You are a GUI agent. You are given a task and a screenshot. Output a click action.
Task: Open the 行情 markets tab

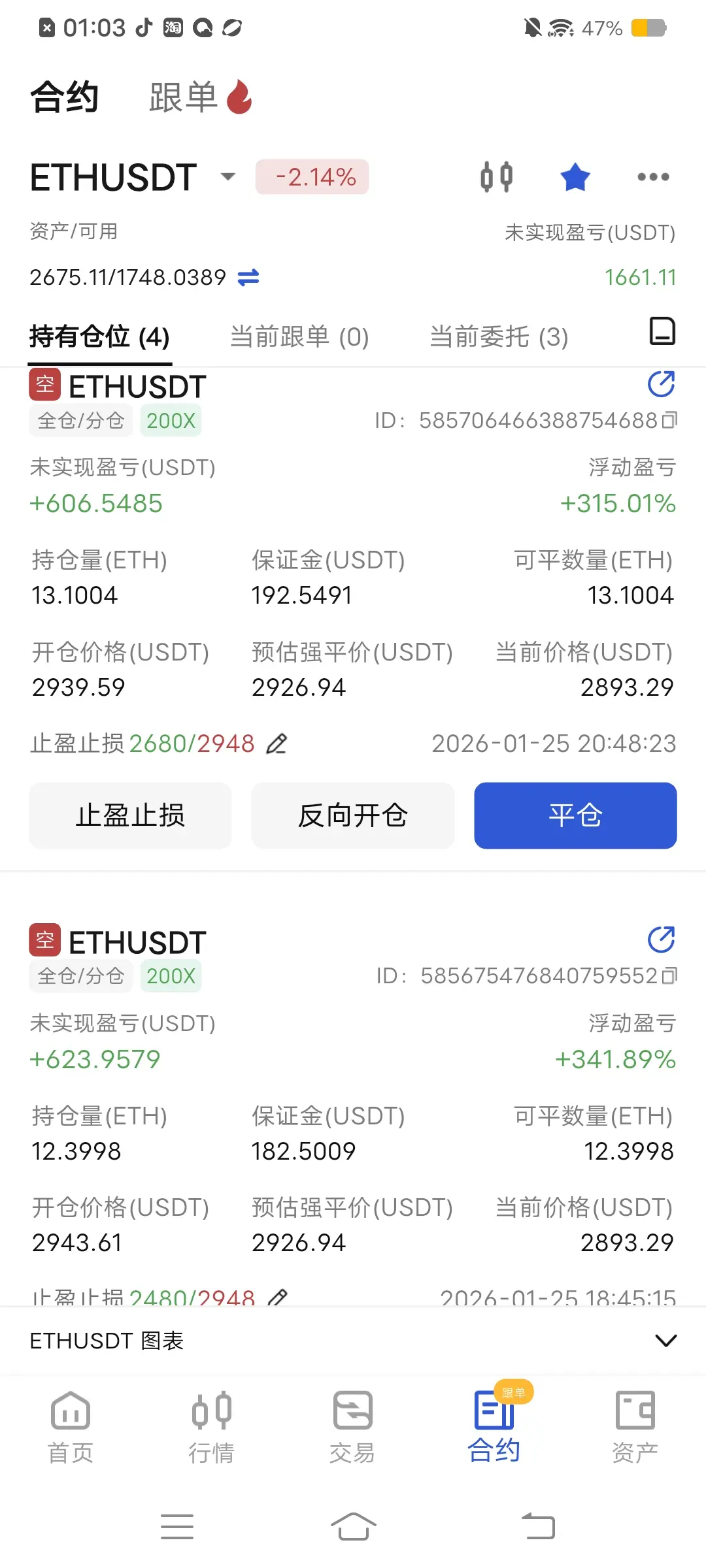coord(211,1427)
